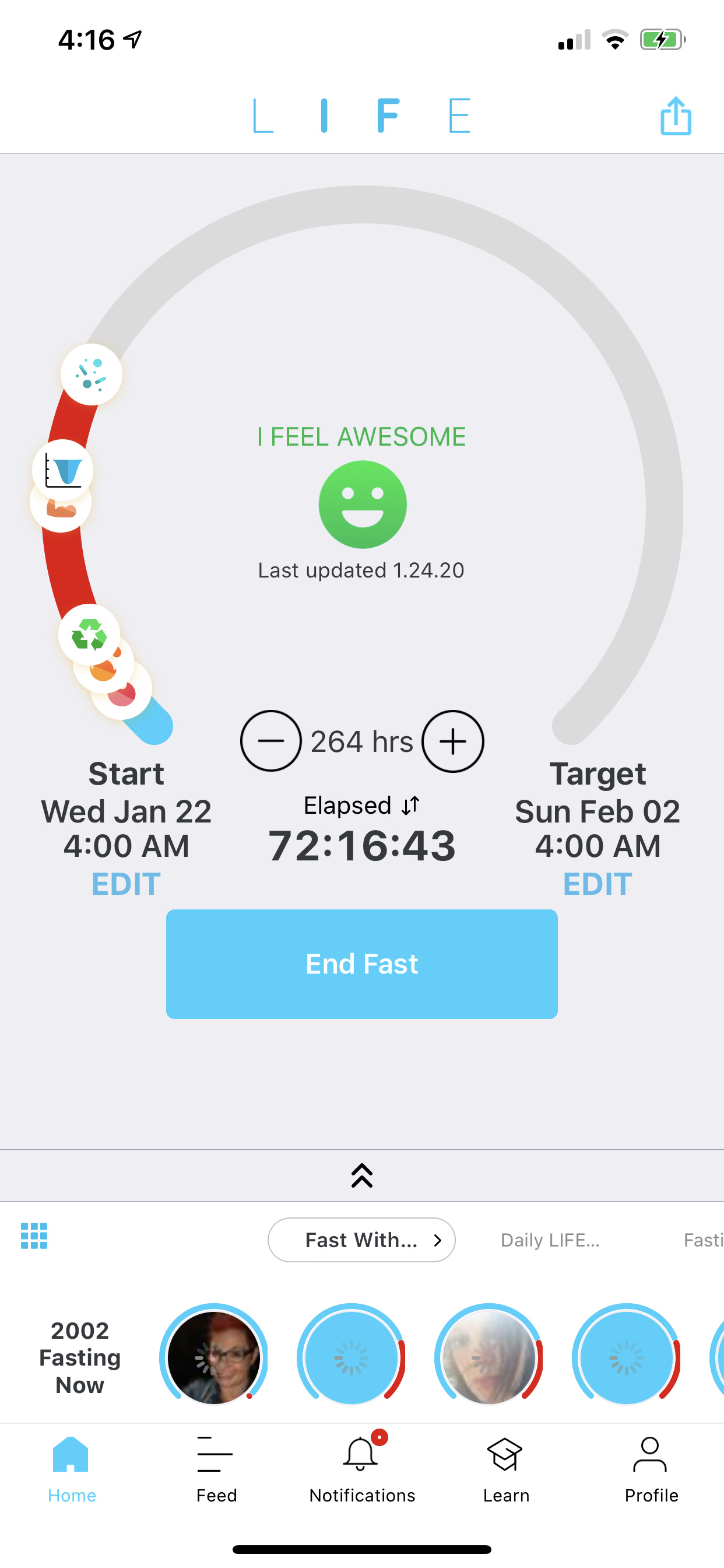Edit the target end time
This screenshot has height=1568, width=724.
pos(597,883)
